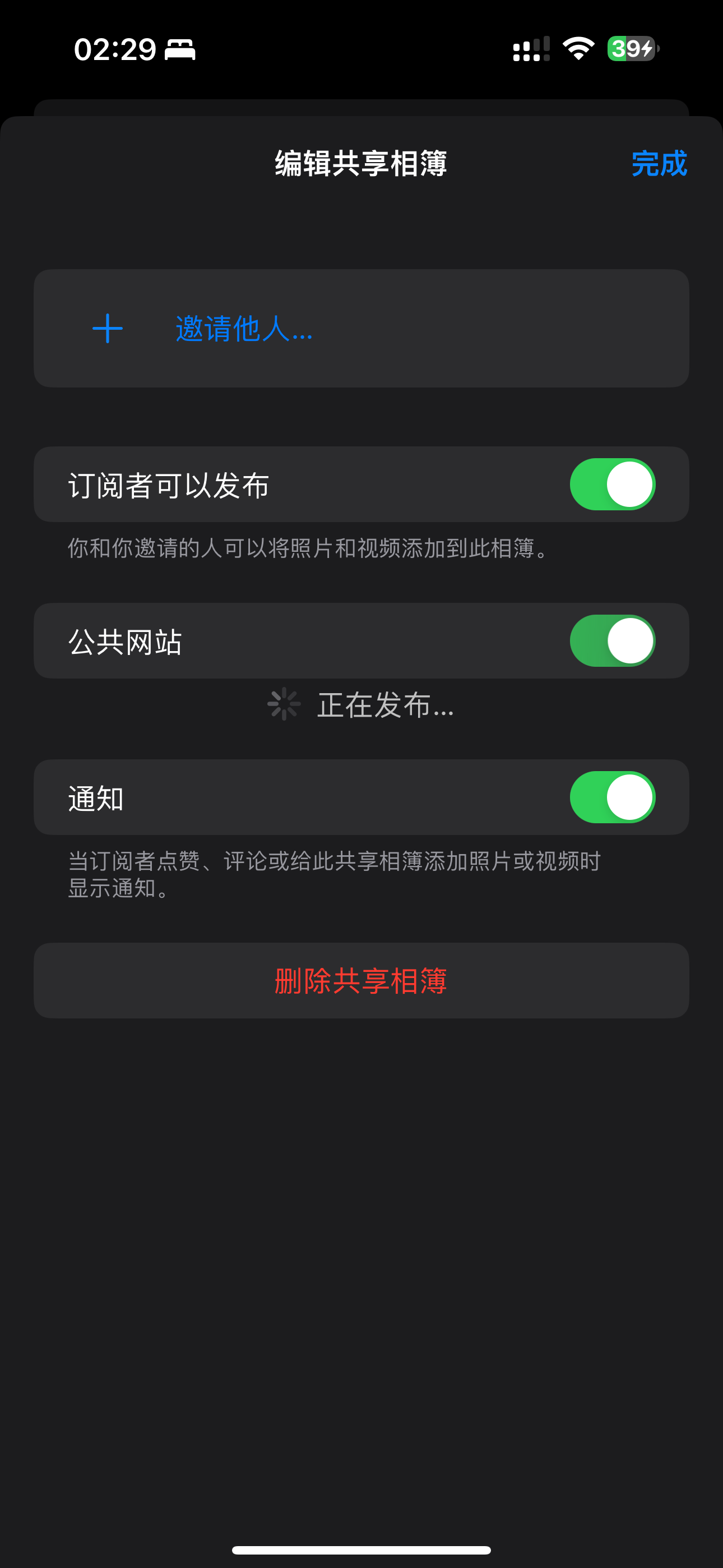
Task: Tap 完成 to finish editing
Action: click(659, 164)
